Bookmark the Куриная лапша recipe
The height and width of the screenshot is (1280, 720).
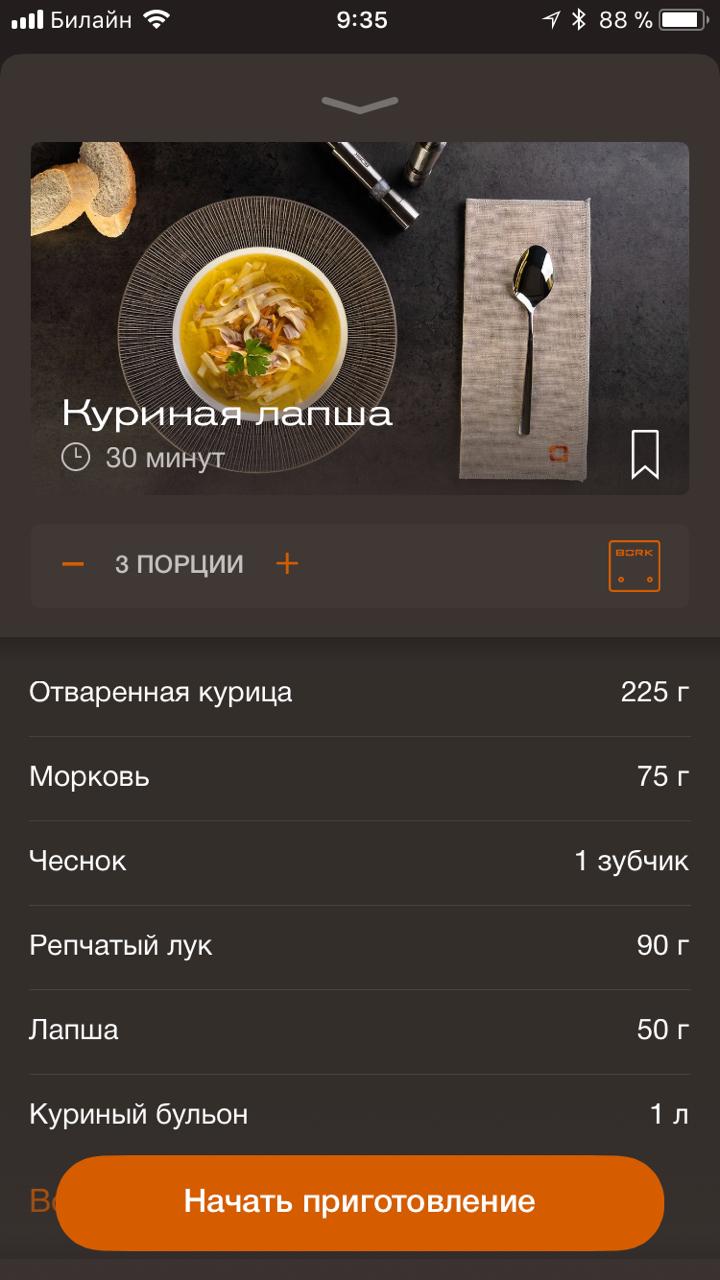645,454
